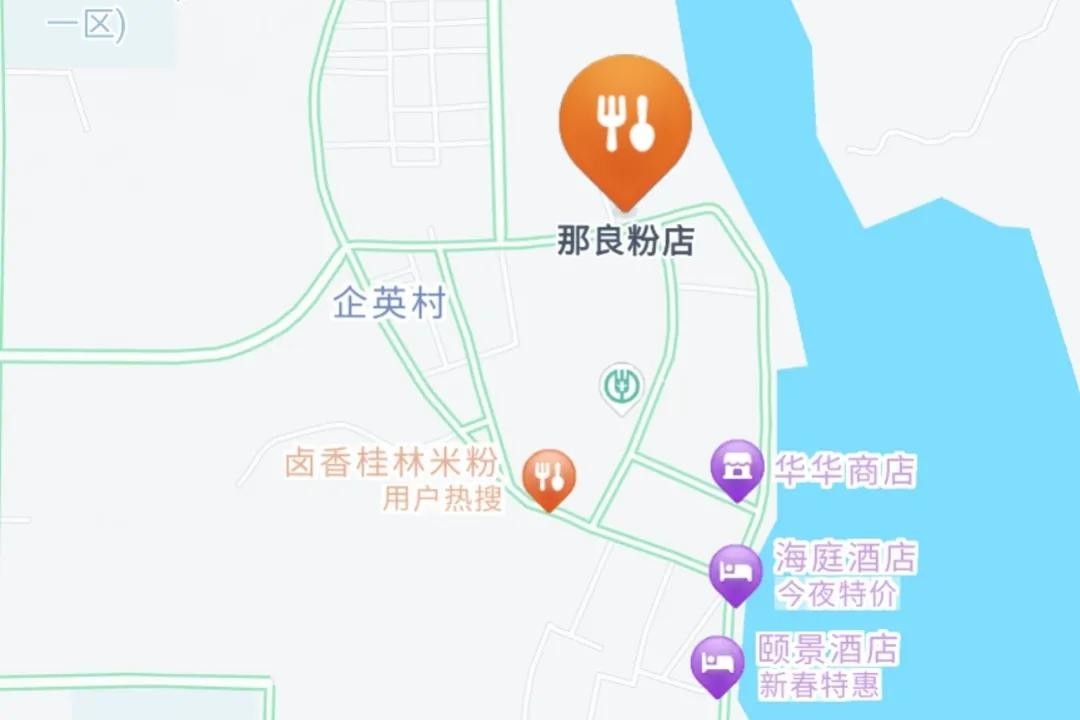The width and height of the screenshot is (1080, 720).
Task: Select the 颐景酒店 hotel marker
Action: pos(718,664)
